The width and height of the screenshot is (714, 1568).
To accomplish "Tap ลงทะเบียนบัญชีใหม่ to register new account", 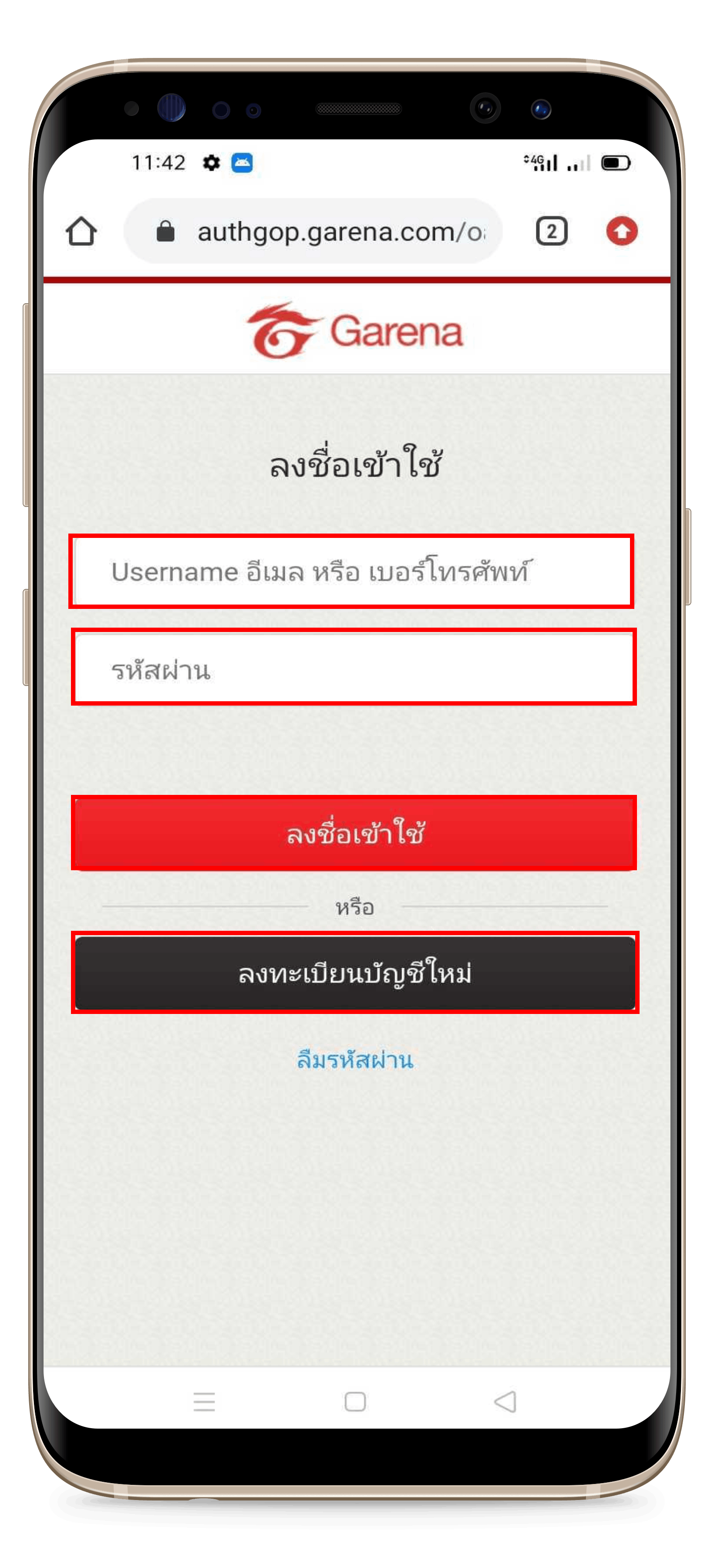I will 354,973.
